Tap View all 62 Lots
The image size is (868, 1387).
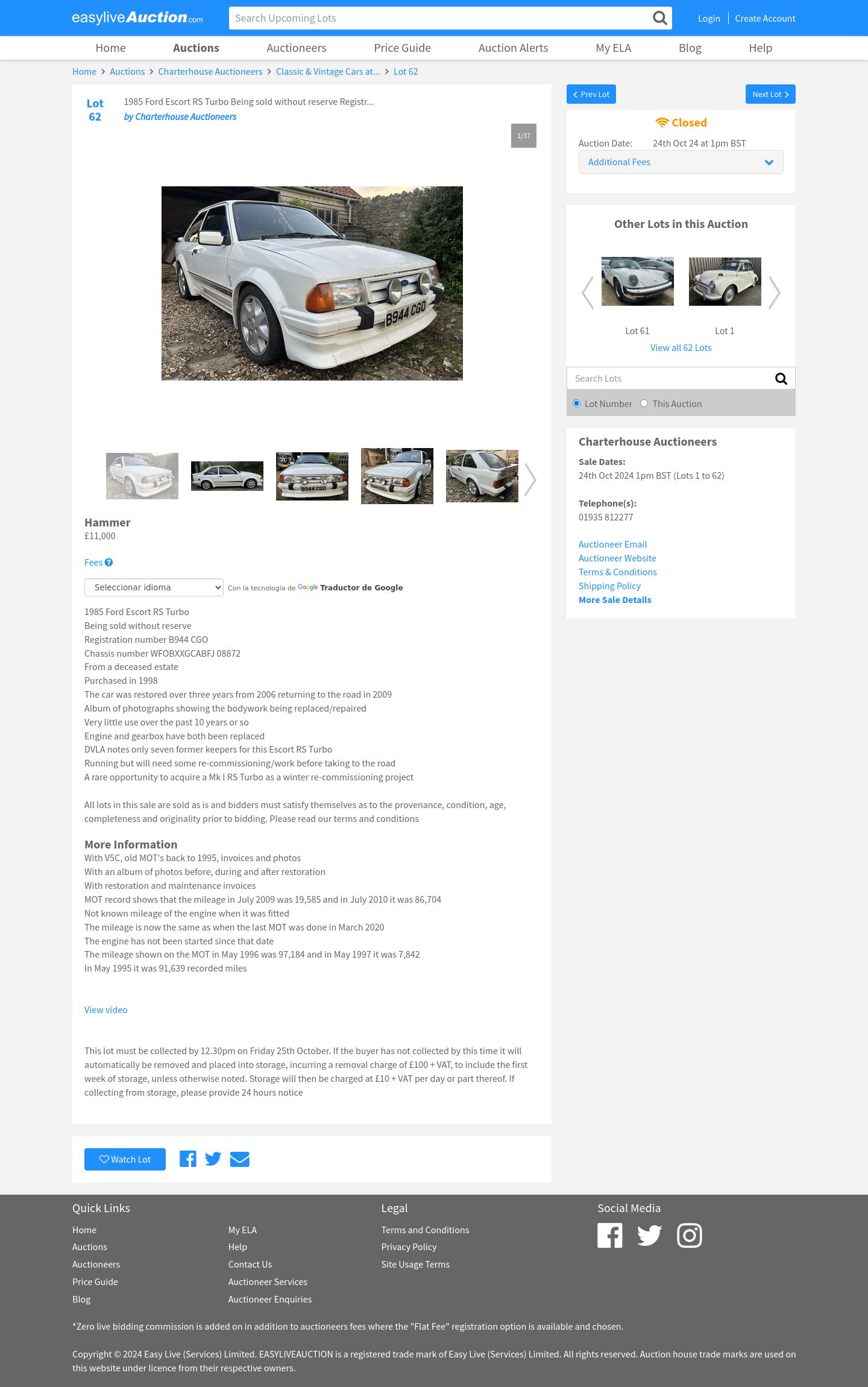(681, 348)
